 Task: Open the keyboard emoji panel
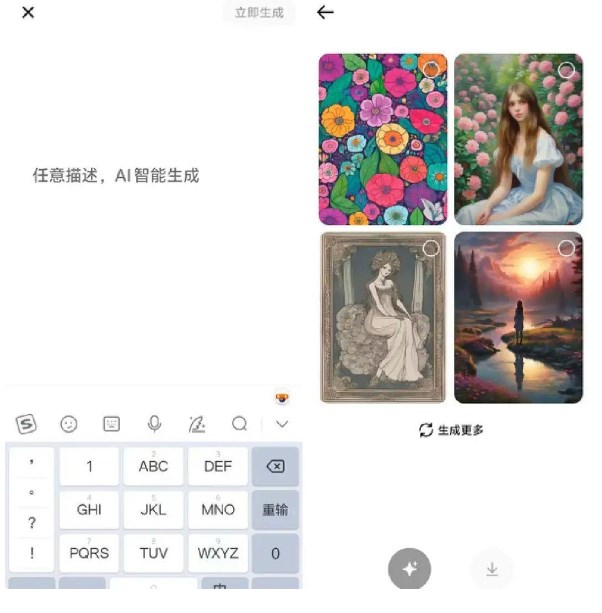pos(69,424)
